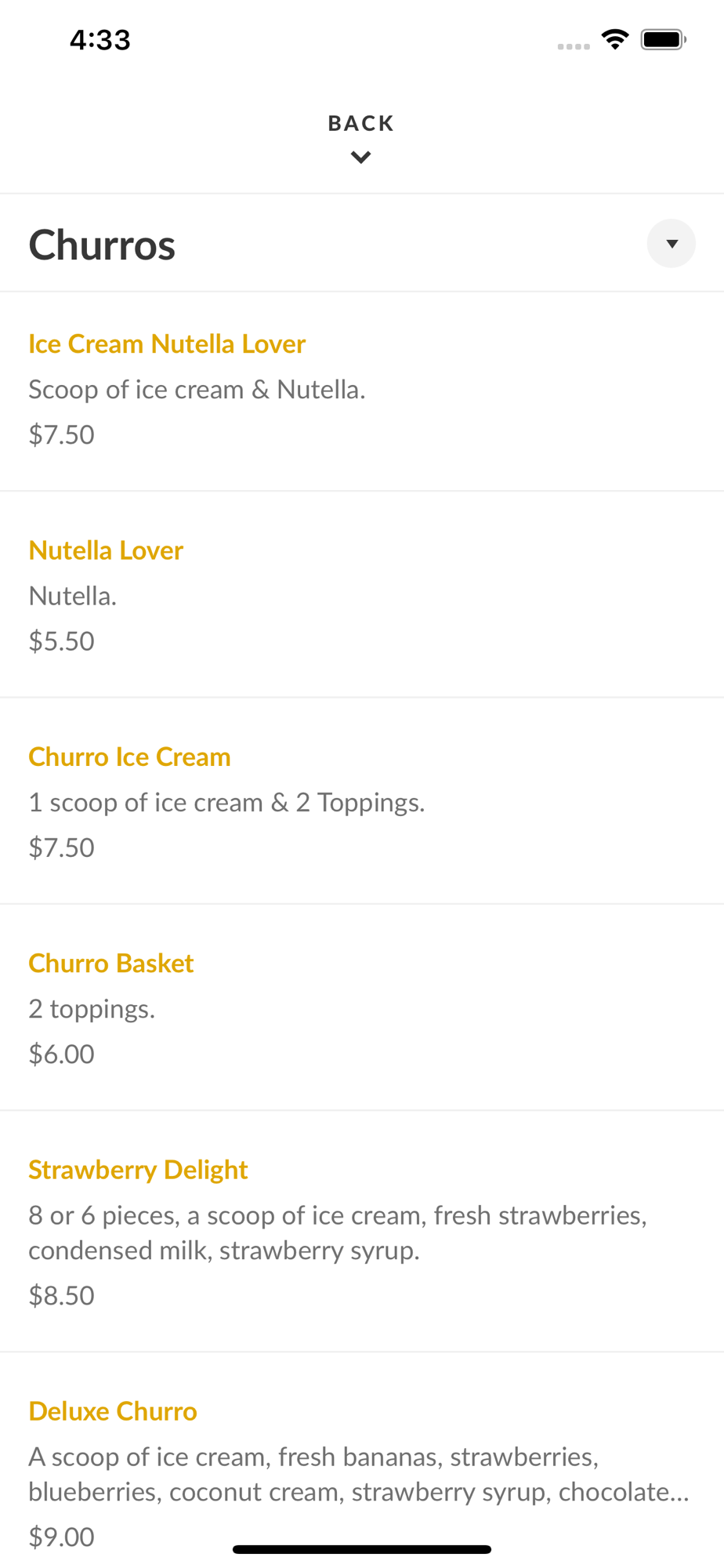This screenshot has height=1568, width=724.
Task: Select the Nutella Lover churro for $5.50
Action: tap(362, 595)
